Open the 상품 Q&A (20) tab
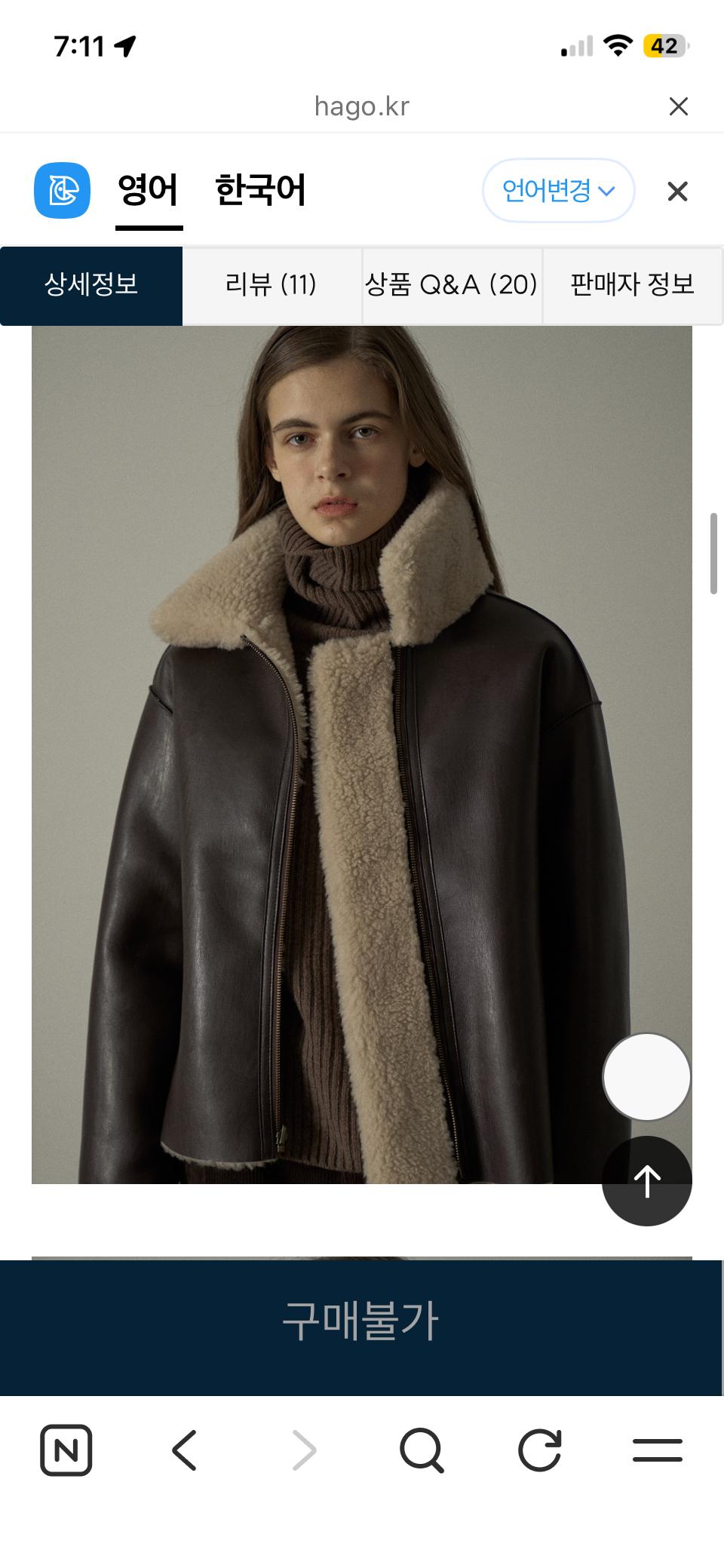Screen dimensions: 724x1568 click(x=452, y=285)
